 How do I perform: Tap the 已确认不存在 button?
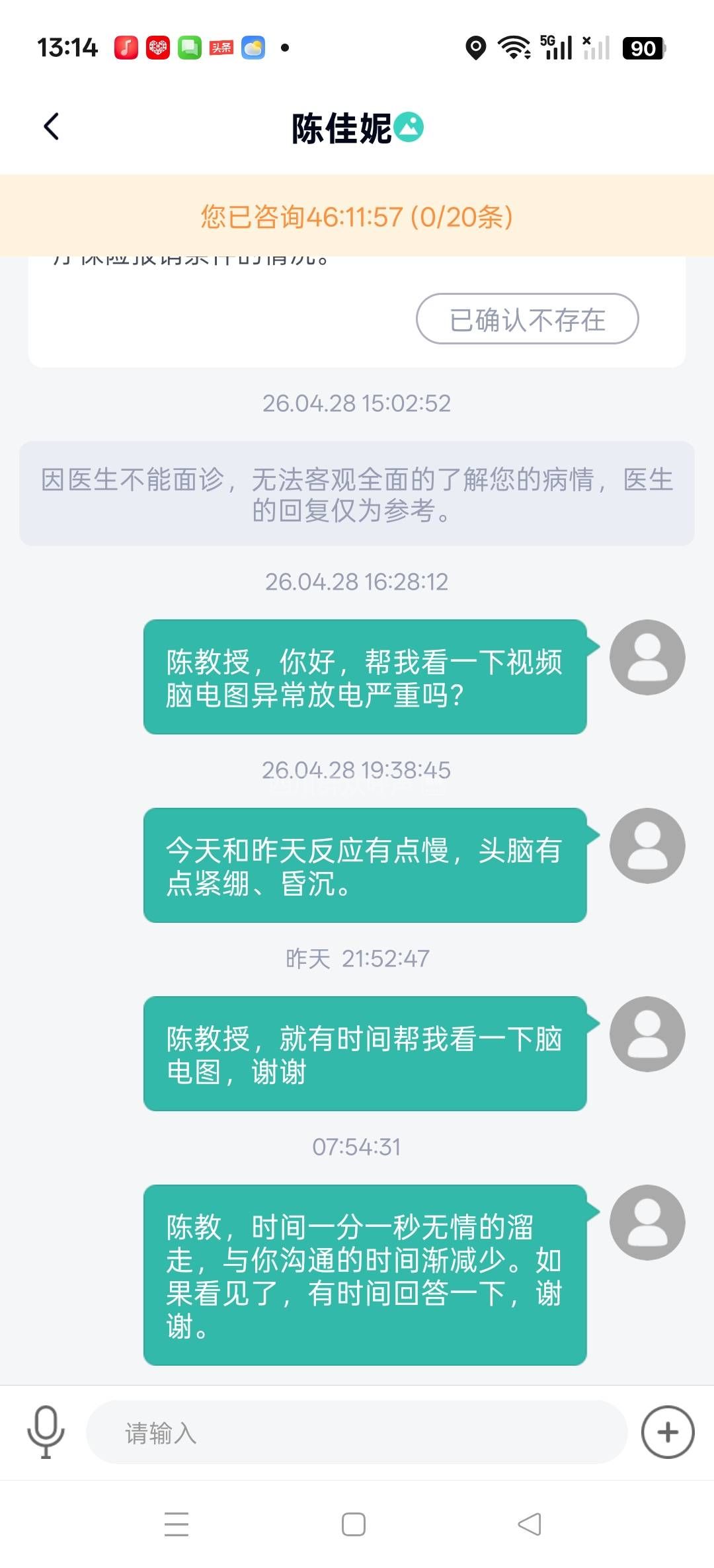click(527, 319)
